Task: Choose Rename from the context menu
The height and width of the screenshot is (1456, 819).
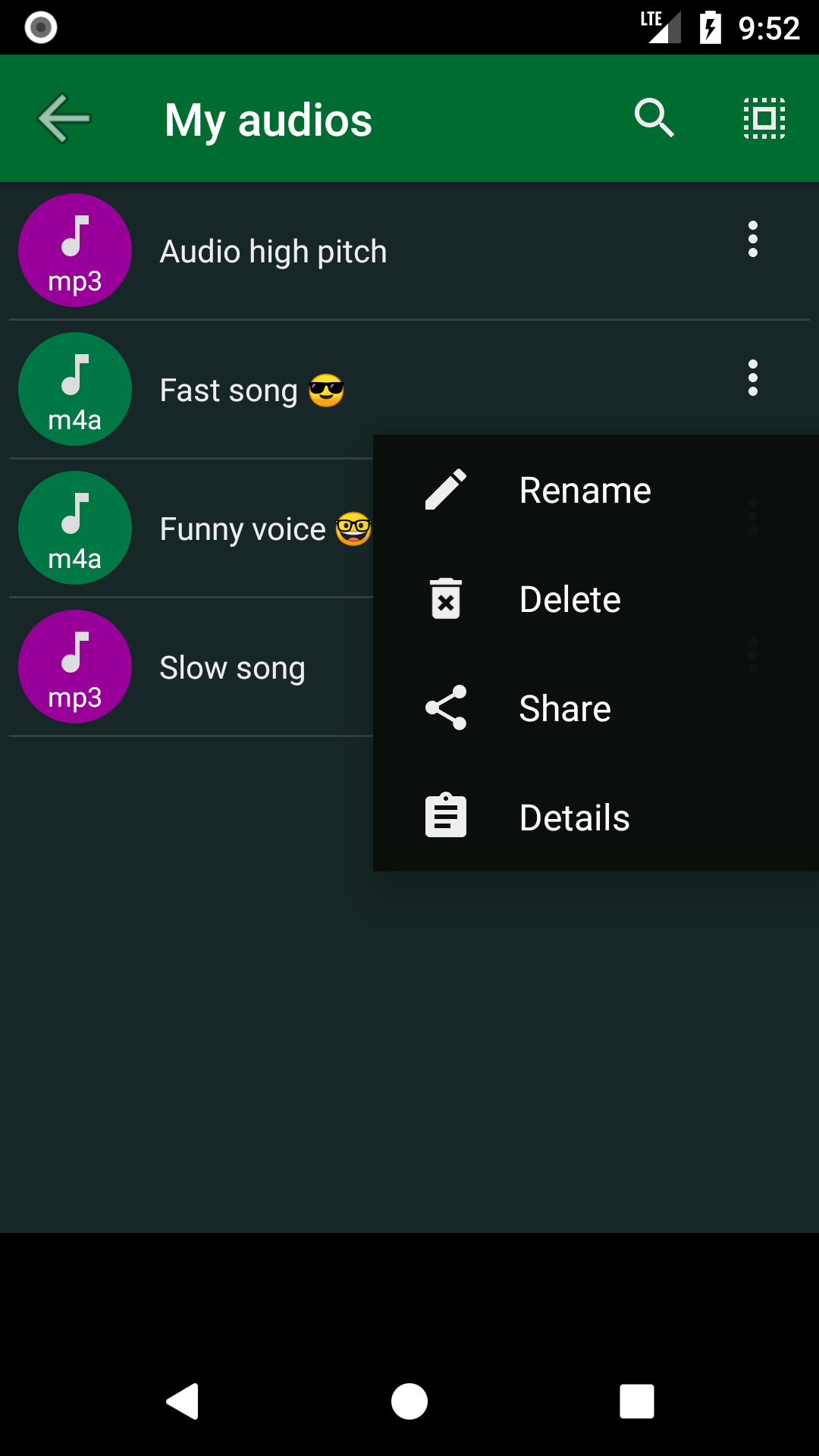Action: pos(585,489)
